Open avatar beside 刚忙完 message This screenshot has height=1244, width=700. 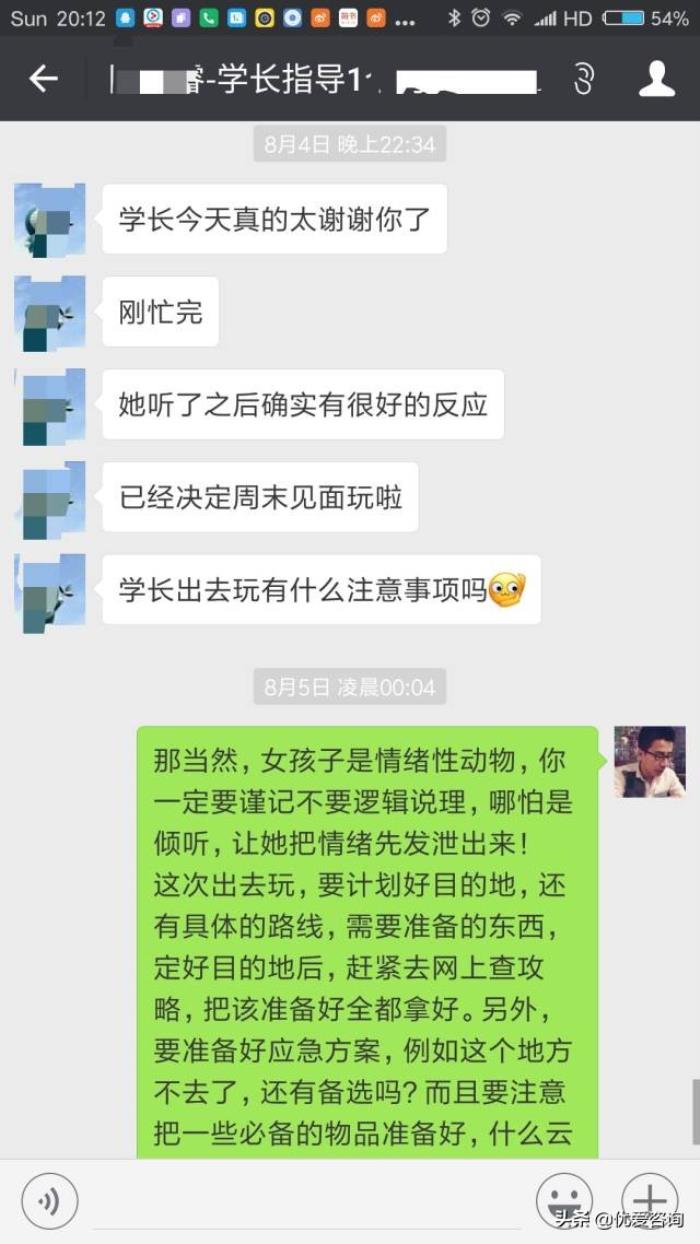(x=50, y=313)
